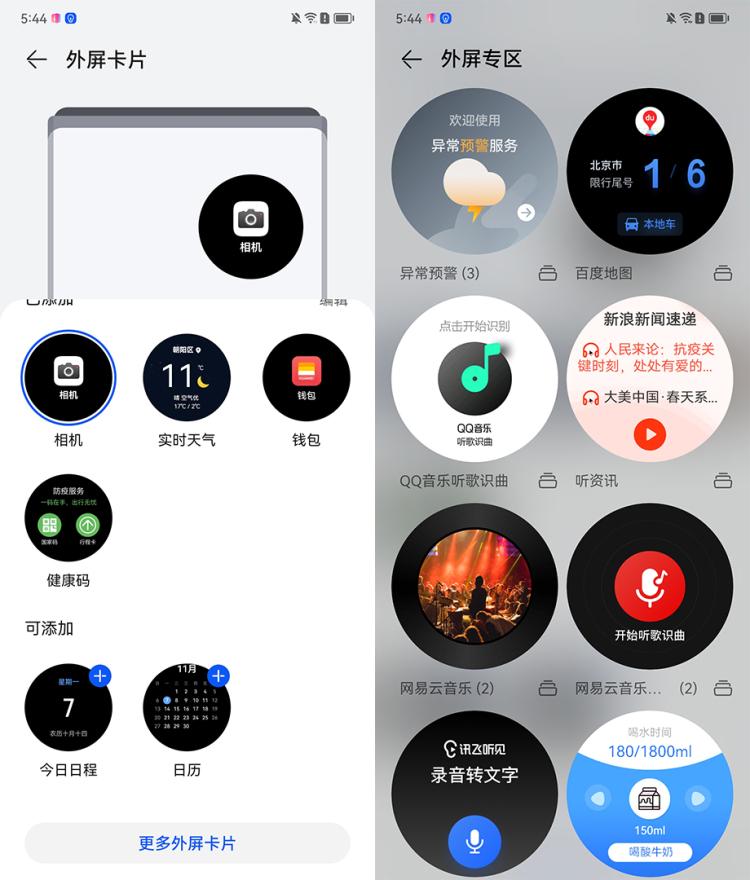Tap 编辑 to edit the added cards
This screenshot has width=750, height=880.
[334, 300]
